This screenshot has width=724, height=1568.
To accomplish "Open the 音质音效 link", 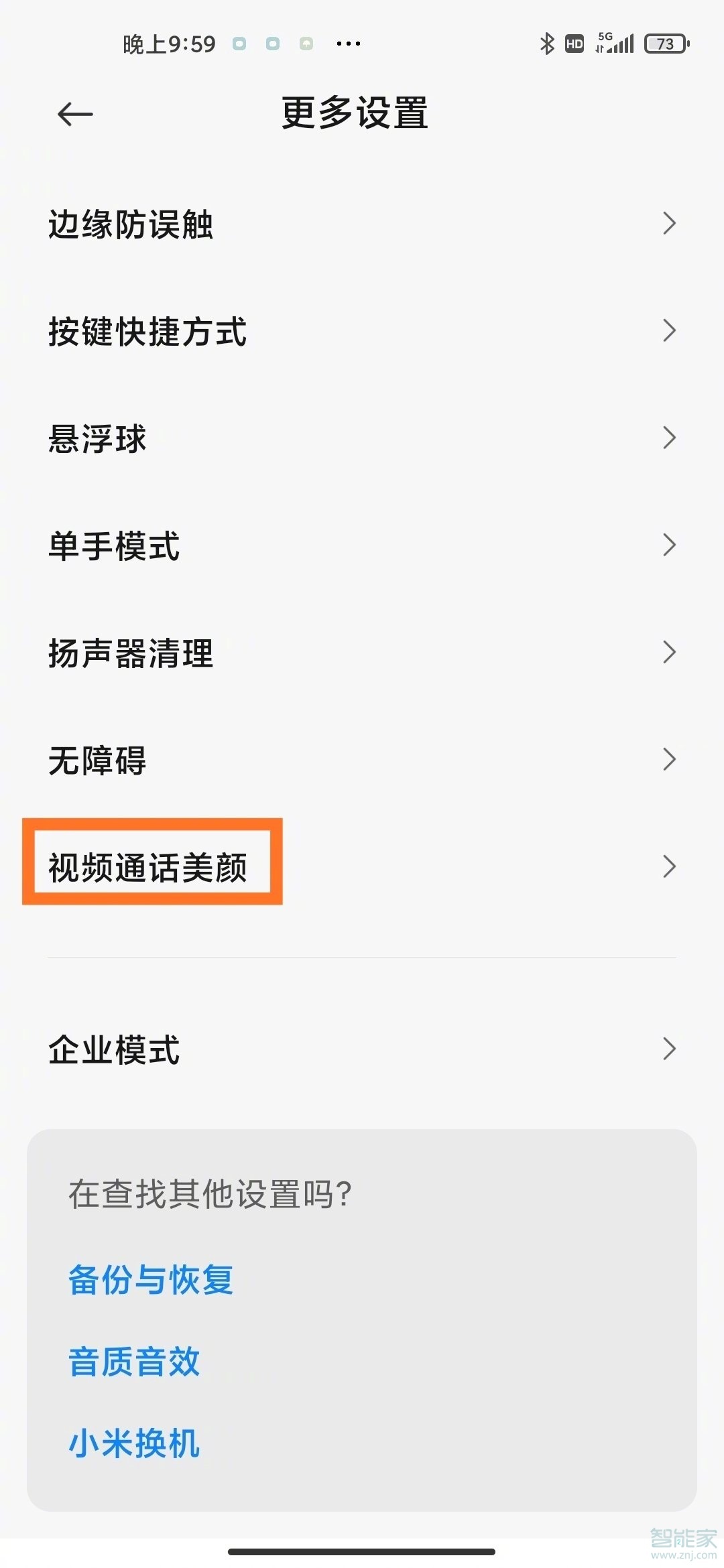I will (133, 1362).
